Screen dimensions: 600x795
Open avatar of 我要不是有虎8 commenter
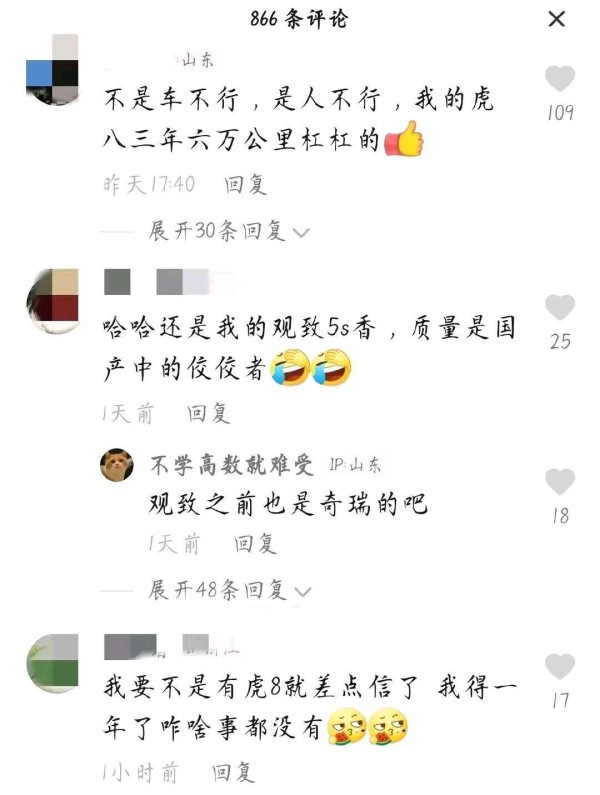coord(52,661)
